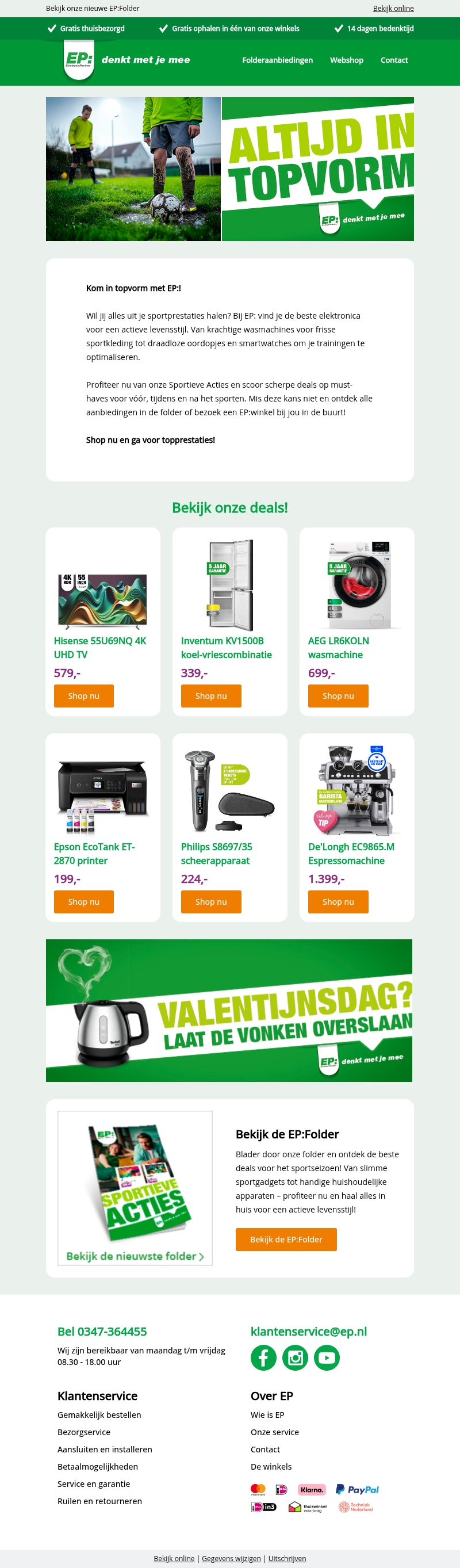The image size is (460, 1568).
Task: Open EP's Instagram profile
Action: click(x=295, y=1357)
